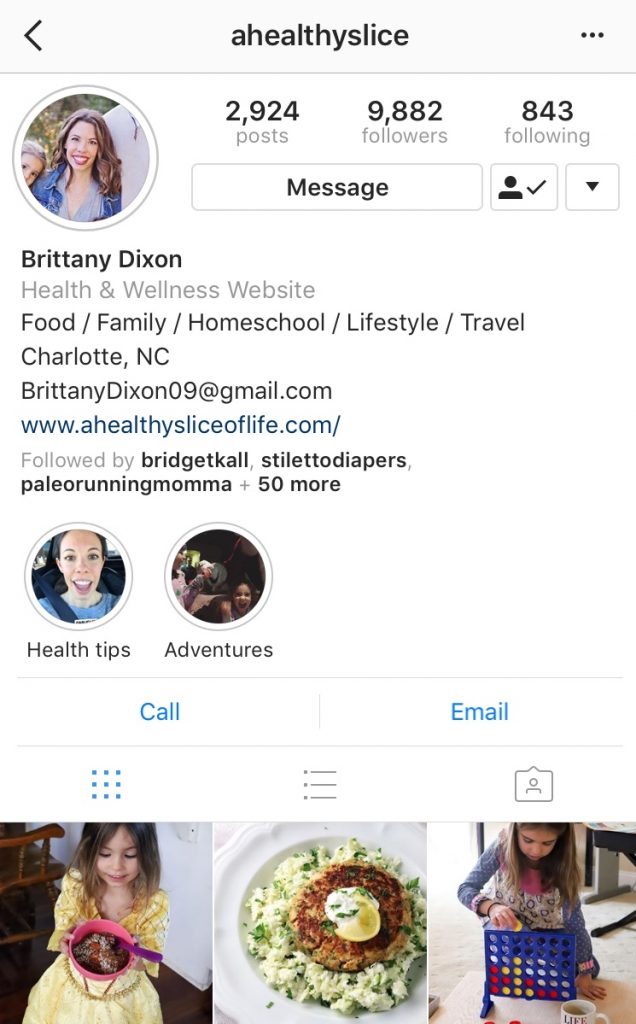Go back using the top-left arrow

click(33, 35)
